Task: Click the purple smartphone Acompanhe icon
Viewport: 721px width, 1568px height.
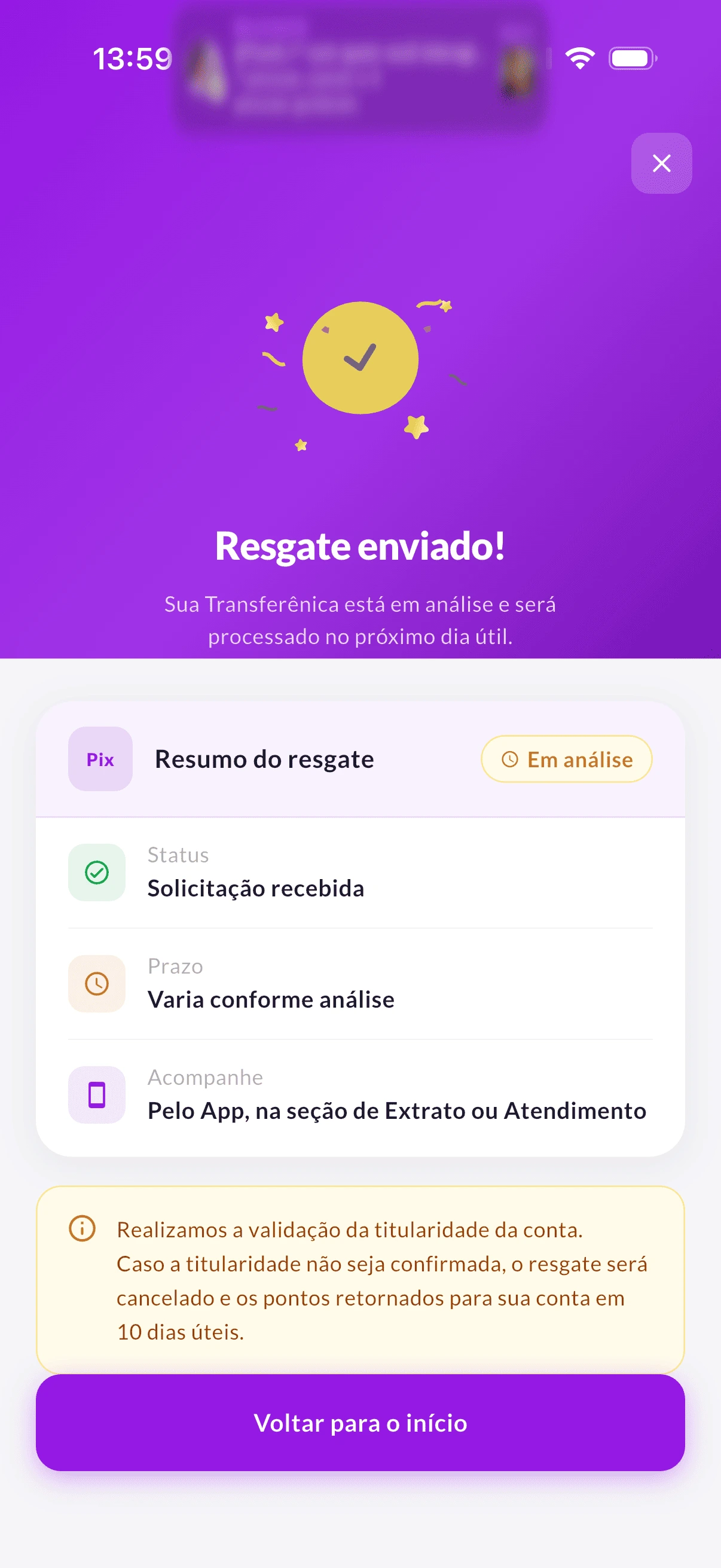Action: click(96, 1094)
